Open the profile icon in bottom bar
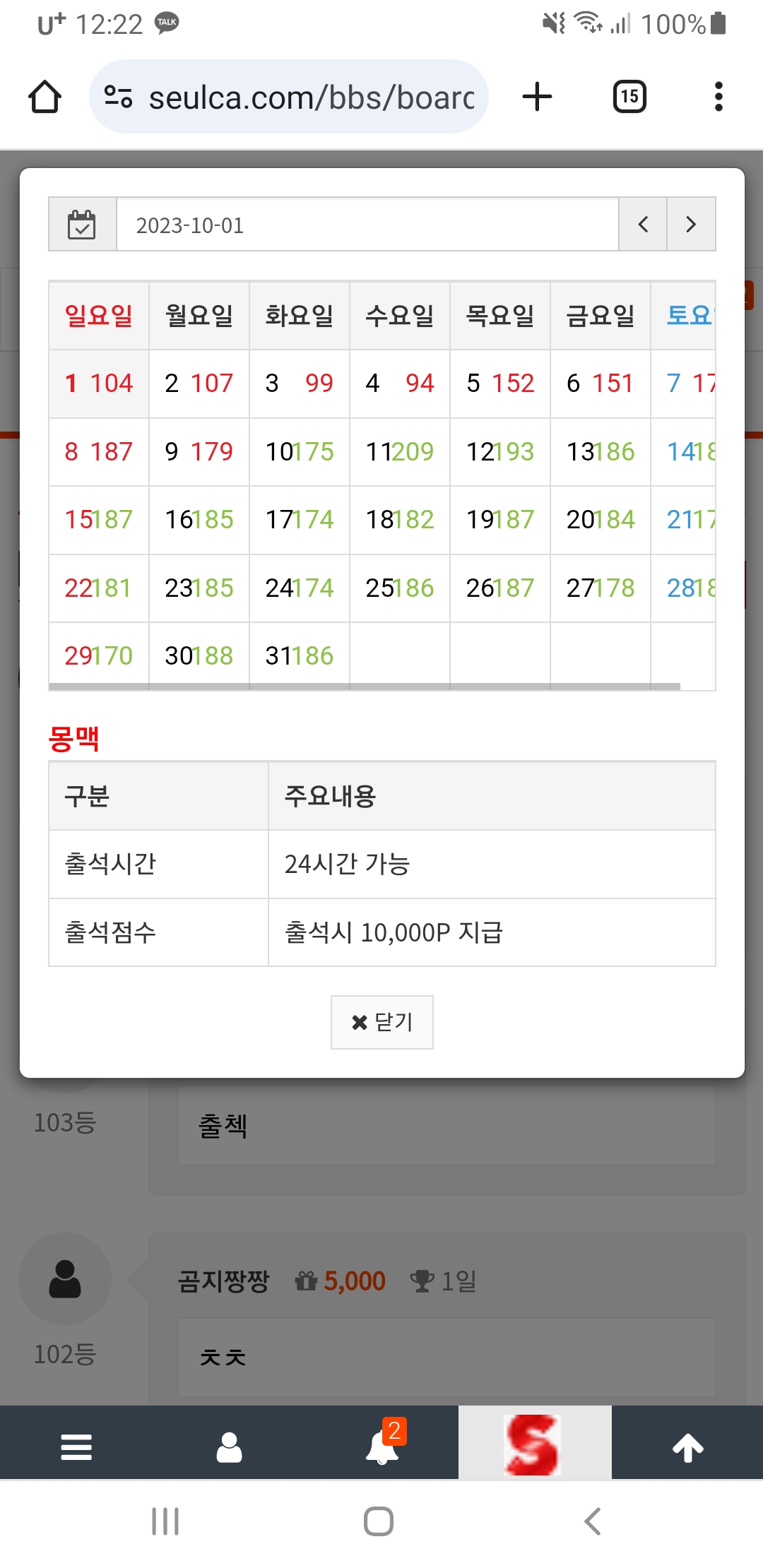 (x=229, y=1448)
